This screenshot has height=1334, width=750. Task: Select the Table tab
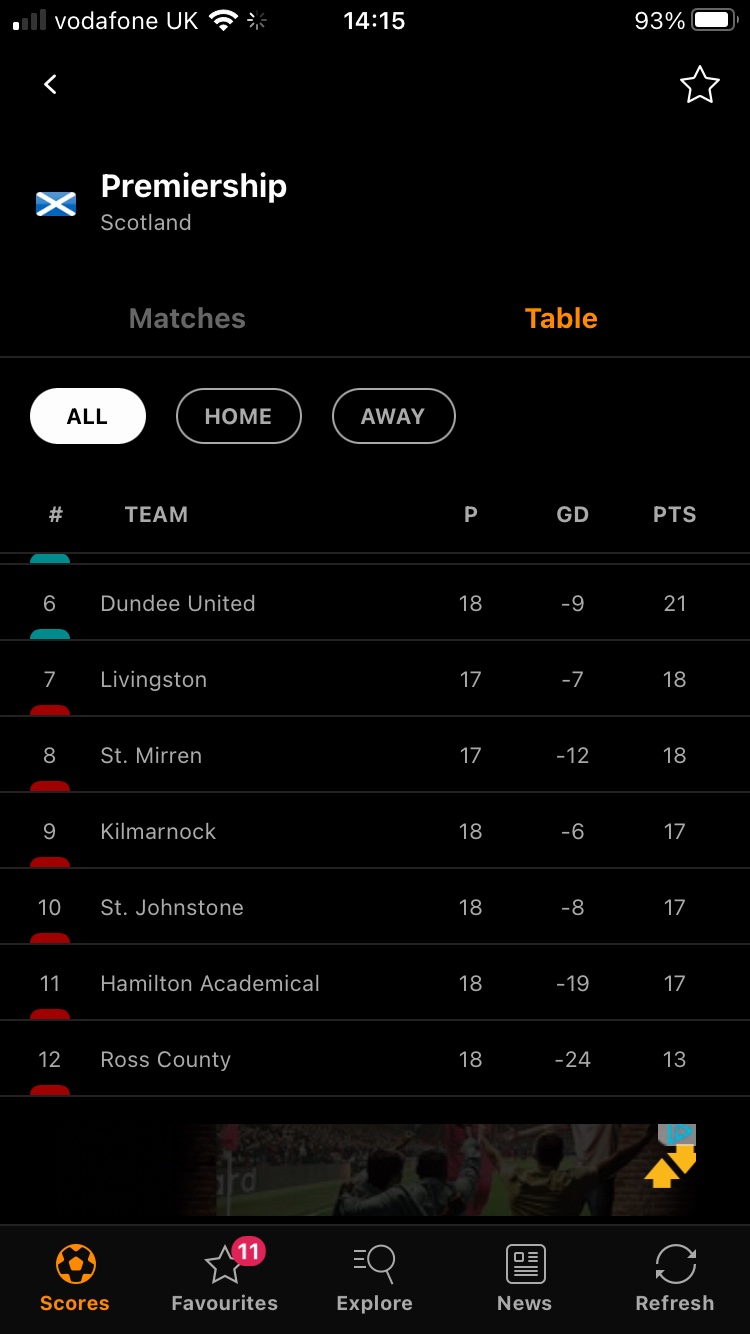[561, 318]
